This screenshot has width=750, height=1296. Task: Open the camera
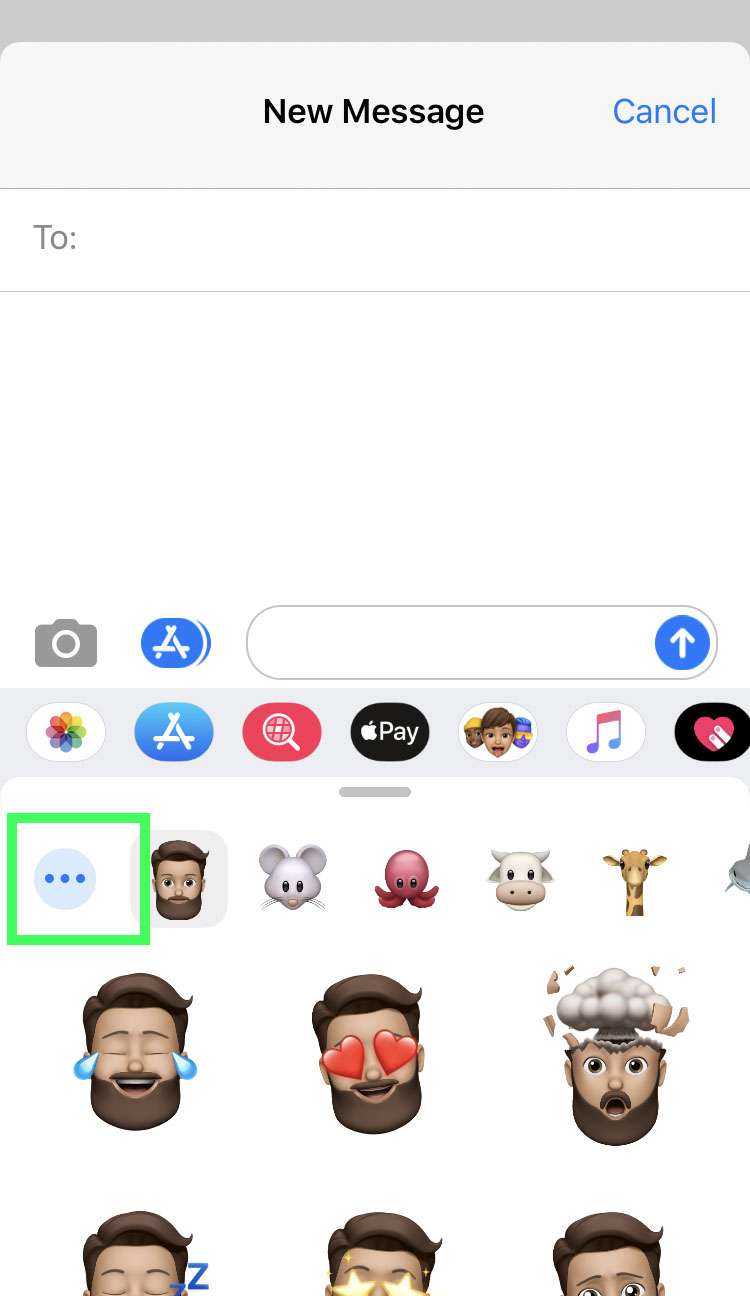[x=66, y=642]
